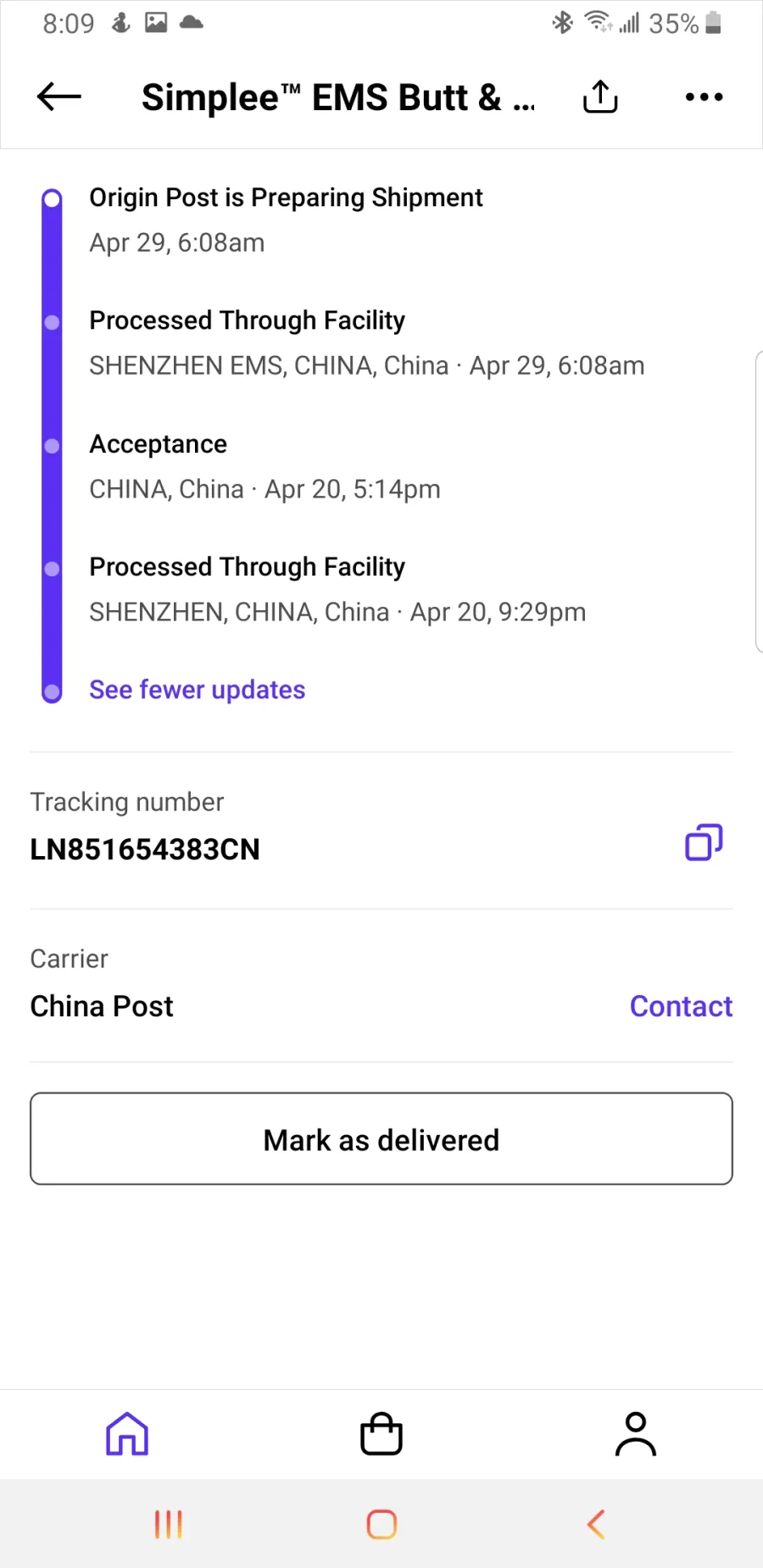Image resolution: width=763 pixels, height=1568 pixels.
Task: Go back using the top-left arrow
Action: click(x=59, y=97)
